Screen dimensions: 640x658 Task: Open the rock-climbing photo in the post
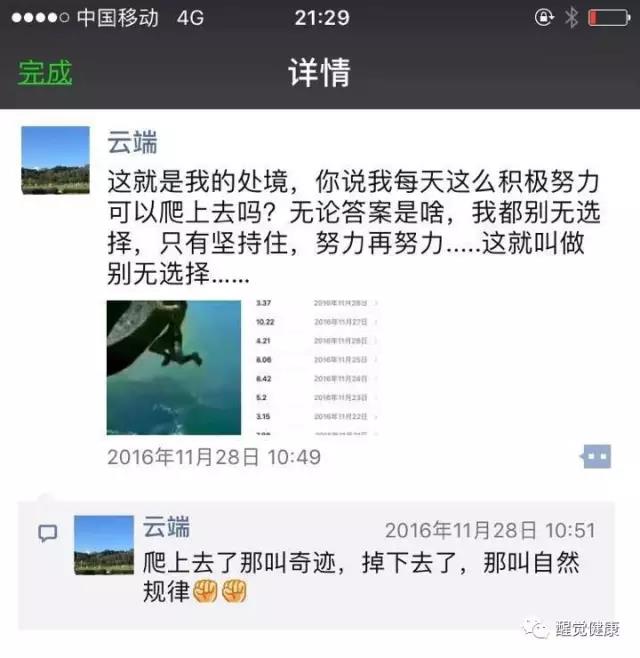pos(174,367)
